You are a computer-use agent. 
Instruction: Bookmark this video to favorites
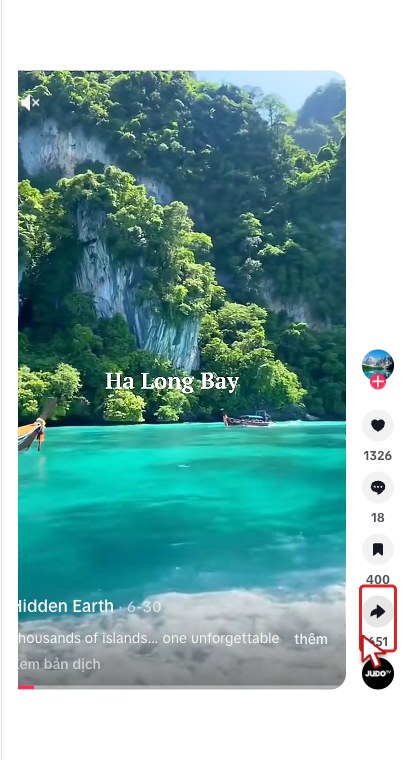tap(378, 549)
